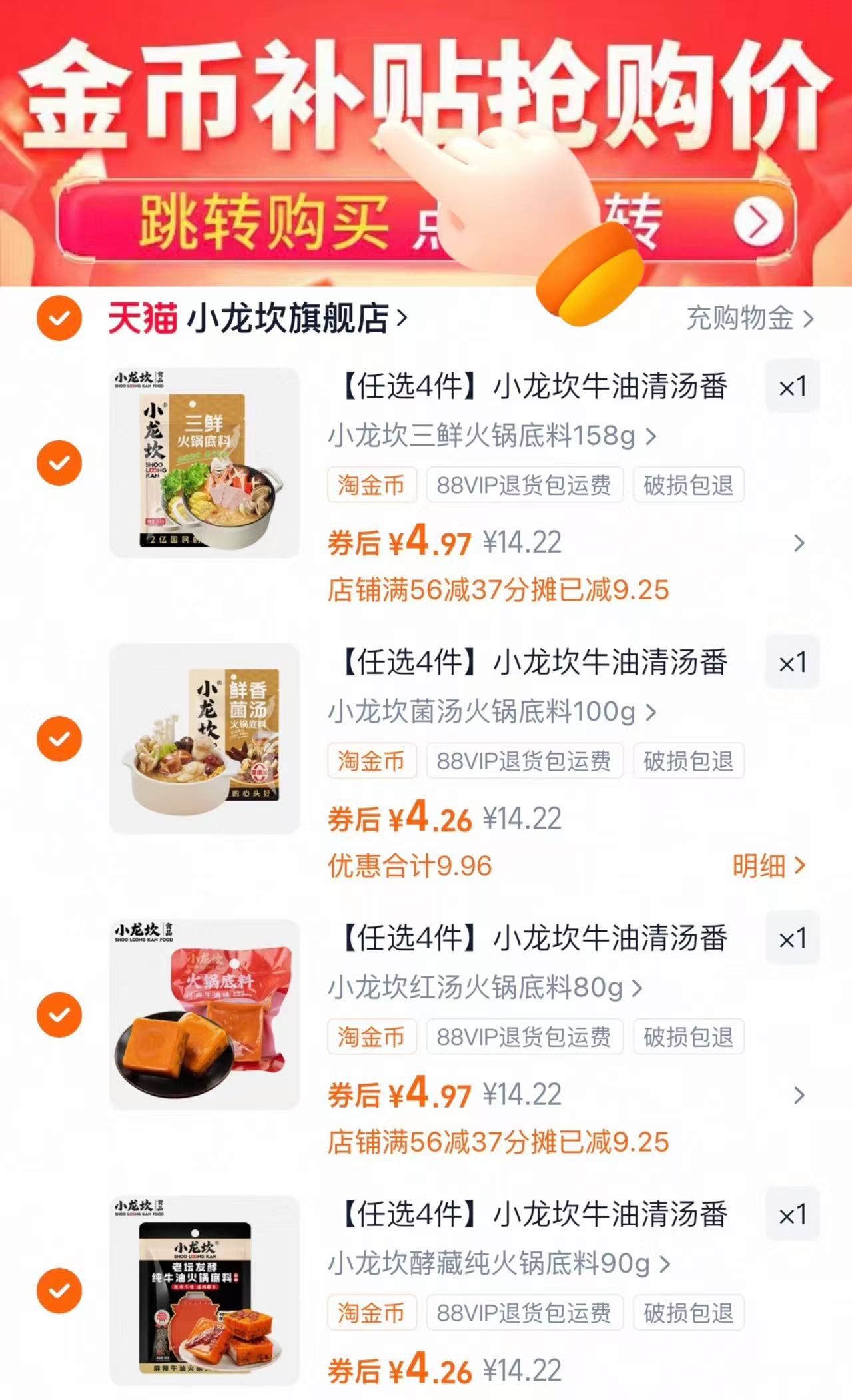Open 小龙坎旗舰店 via its chevron

[x=398, y=318]
